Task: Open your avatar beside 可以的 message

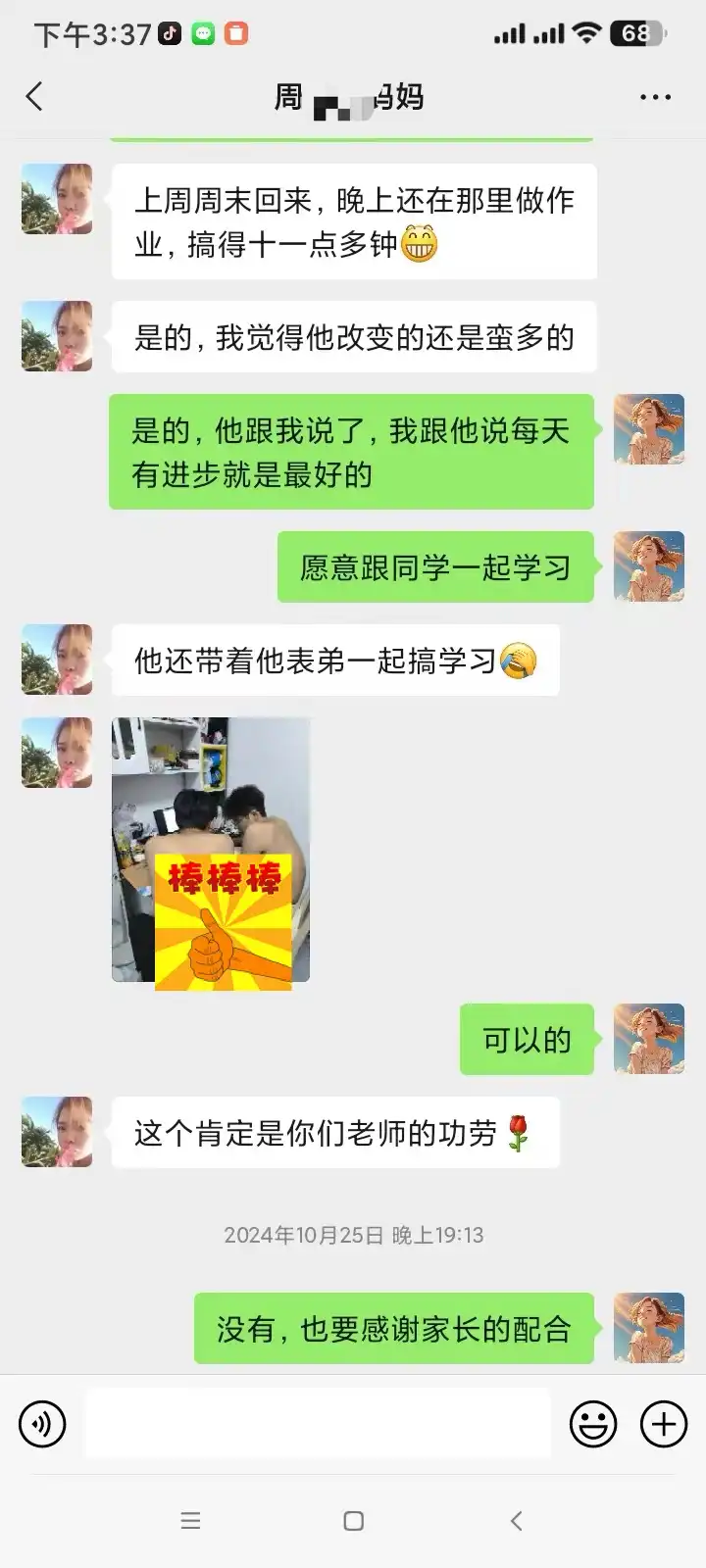Action: 649,1039
